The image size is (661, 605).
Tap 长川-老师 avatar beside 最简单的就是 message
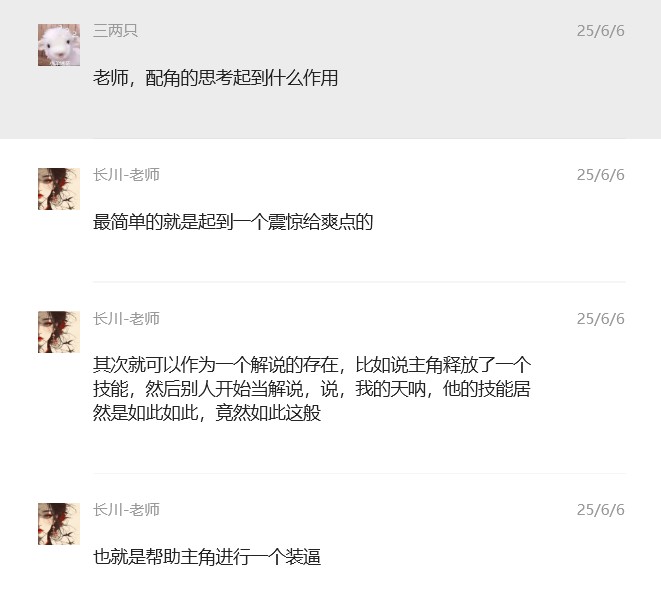(x=59, y=189)
